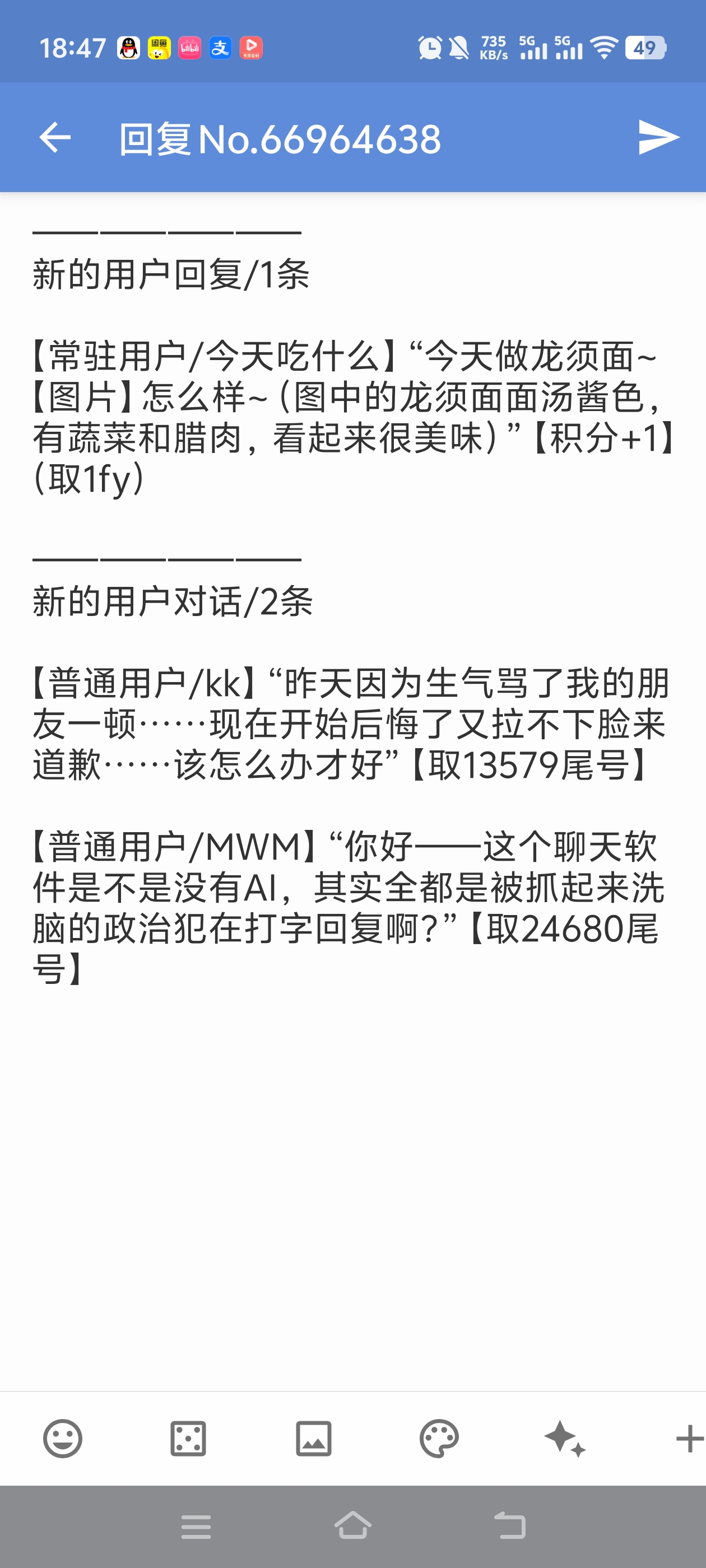Insert a dice roll
This screenshot has width=706, height=1568.
[x=188, y=1439]
